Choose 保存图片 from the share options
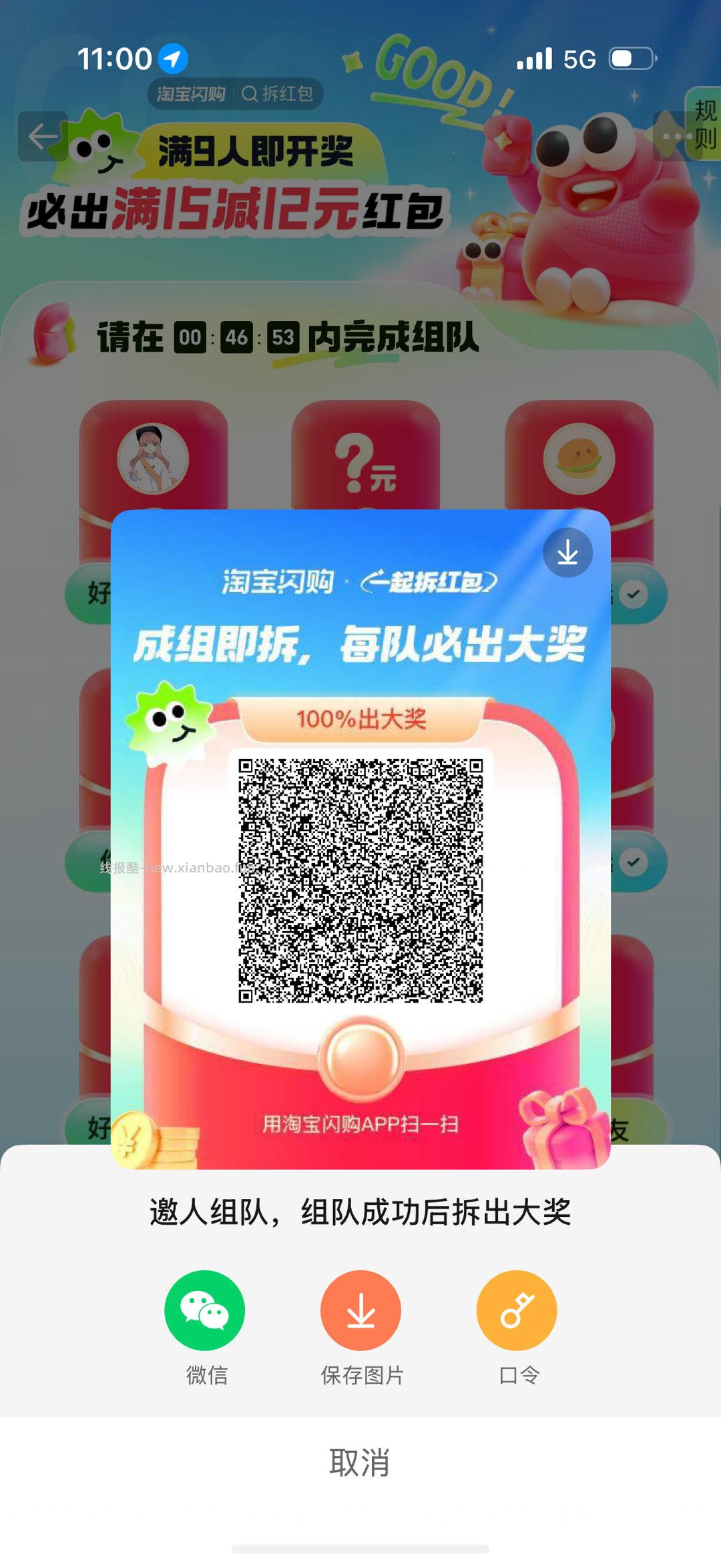The image size is (721, 1568). 360,1373
